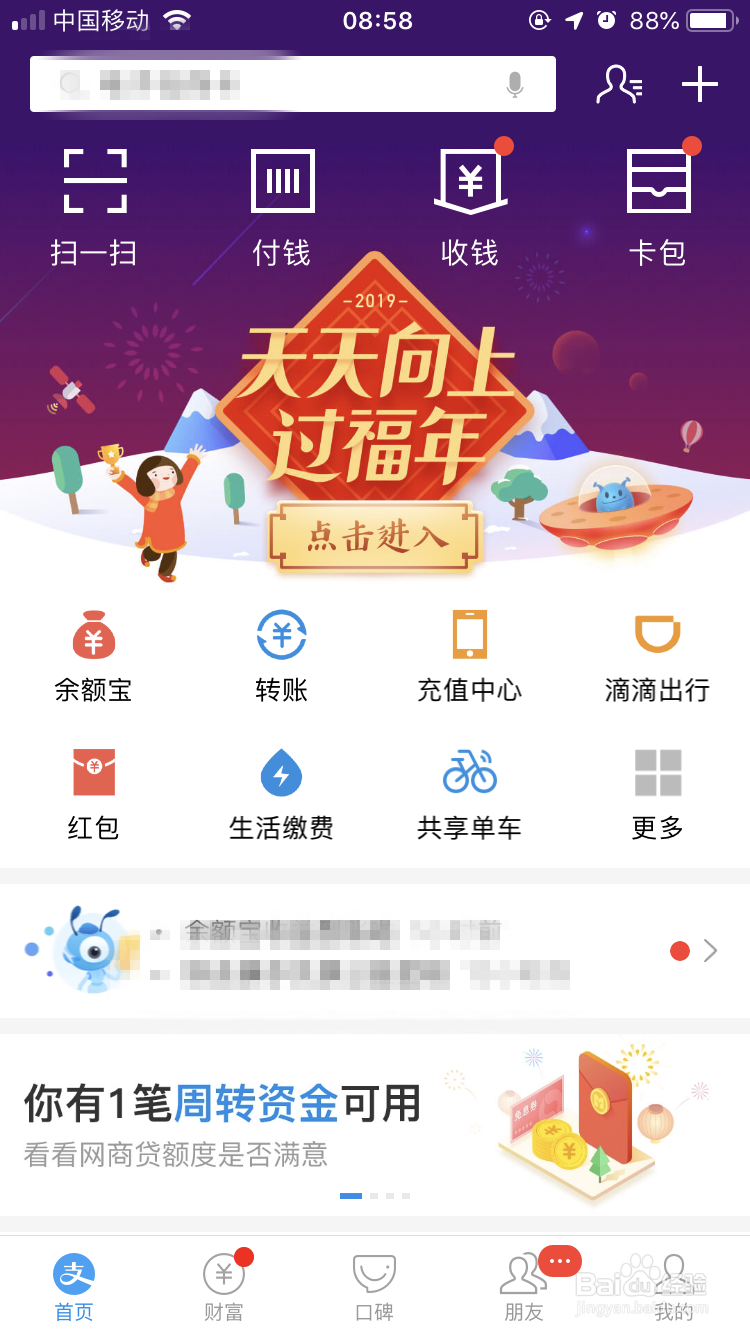The height and width of the screenshot is (1334, 750).
Task: Open 更多 to see more services
Action: click(658, 793)
